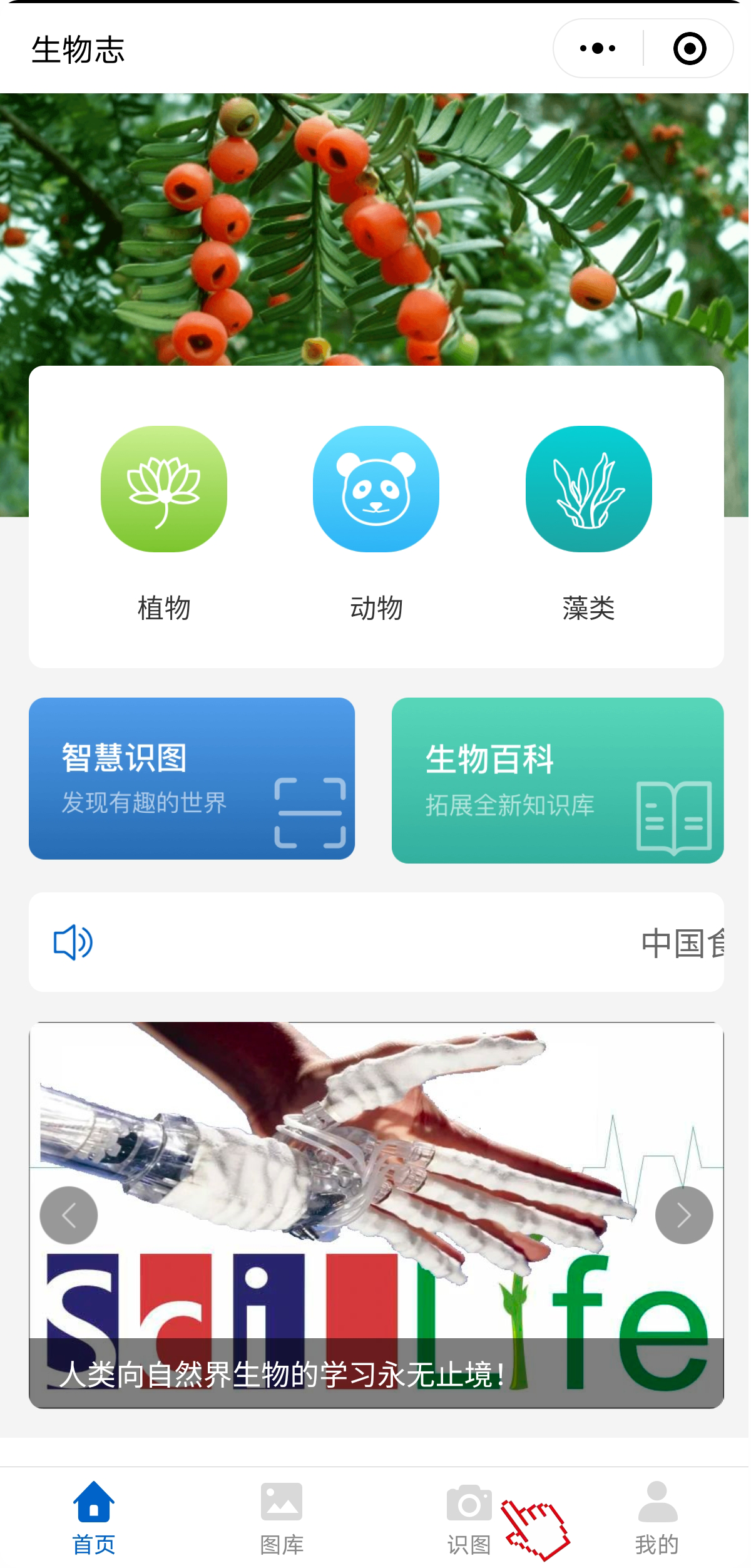Close the mini program via circle button

690,48
